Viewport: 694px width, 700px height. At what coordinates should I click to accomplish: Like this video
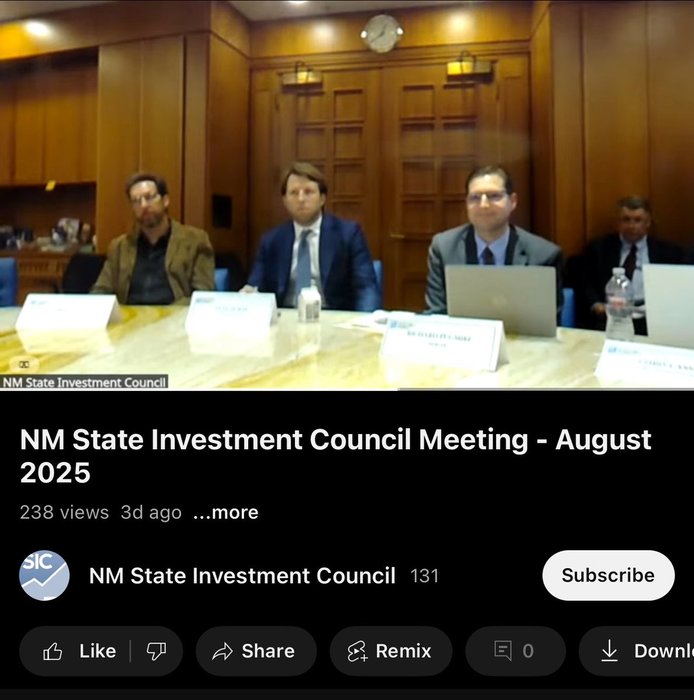pyautogui.click(x=80, y=651)
